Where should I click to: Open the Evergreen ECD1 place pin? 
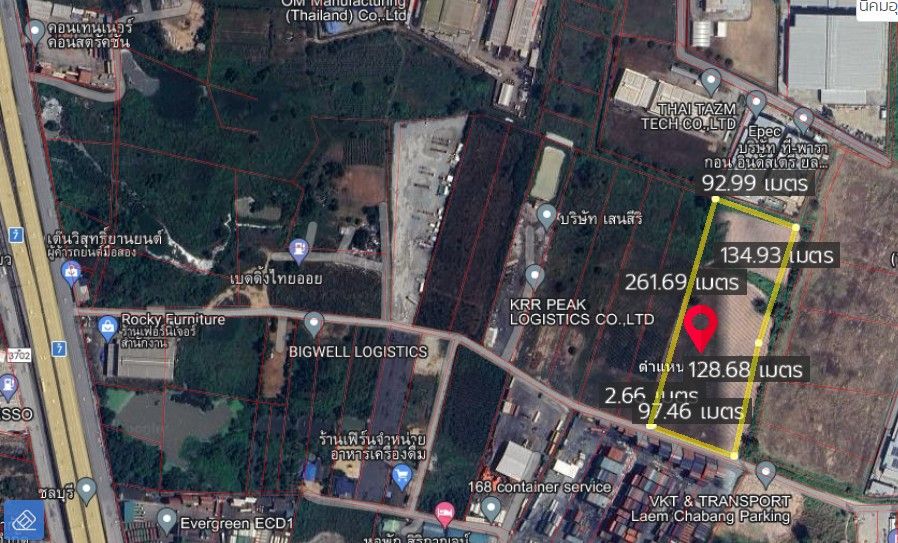point(167,519)
